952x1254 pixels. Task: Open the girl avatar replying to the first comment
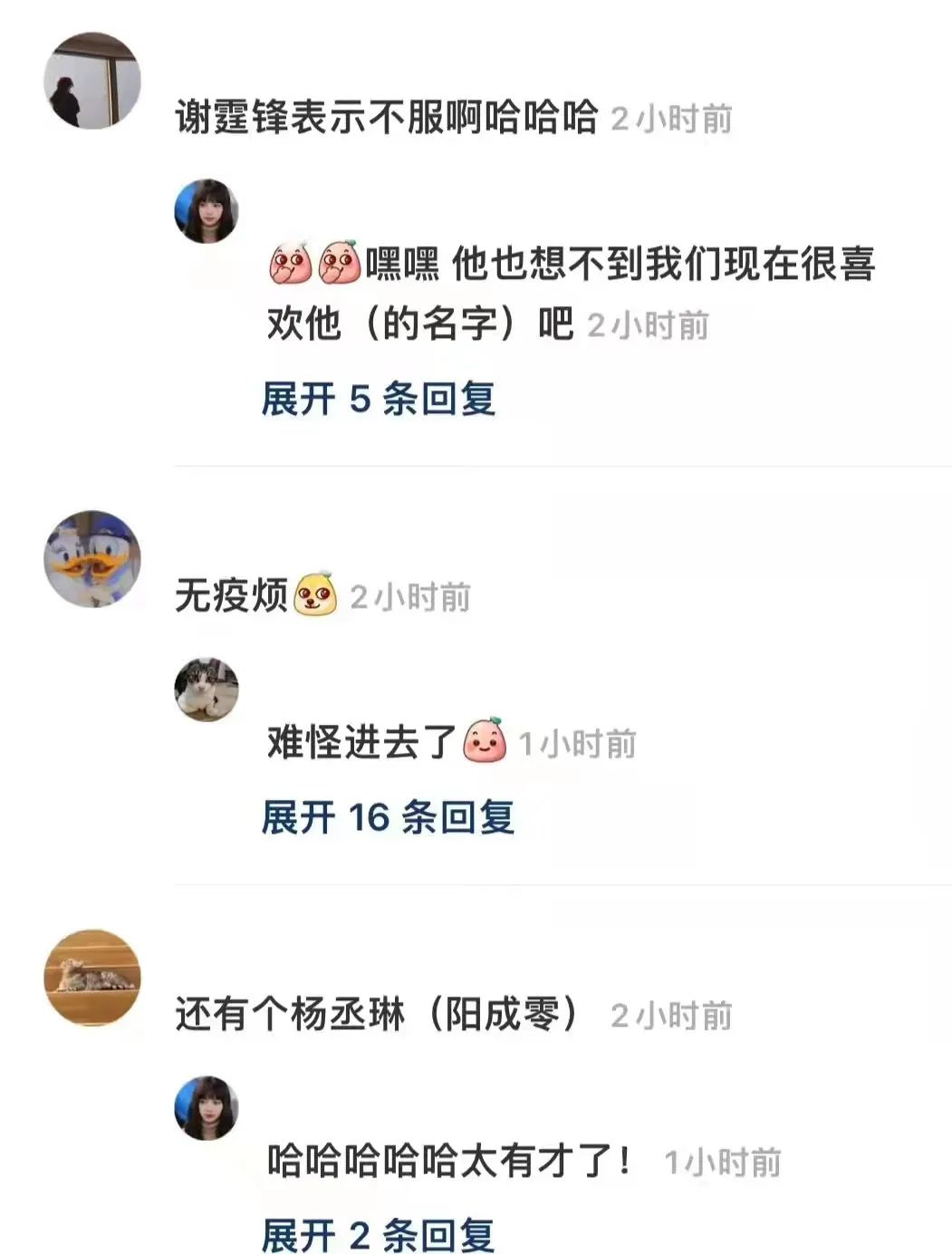(207, 210)
